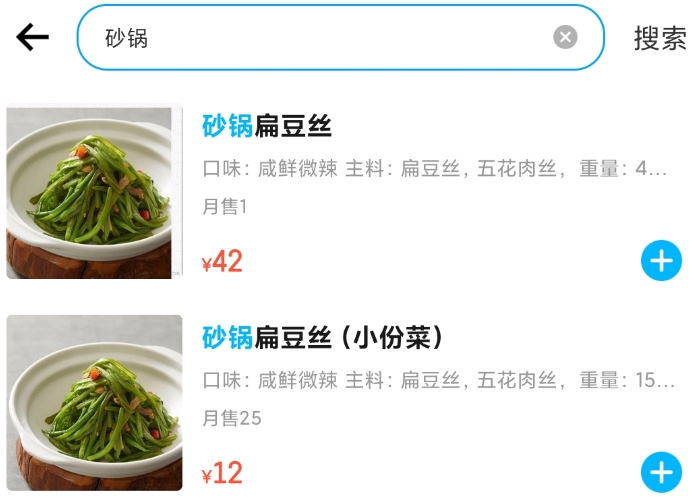Tap the search field containing 砂锅
697x502 pixels.
(320, 38)
